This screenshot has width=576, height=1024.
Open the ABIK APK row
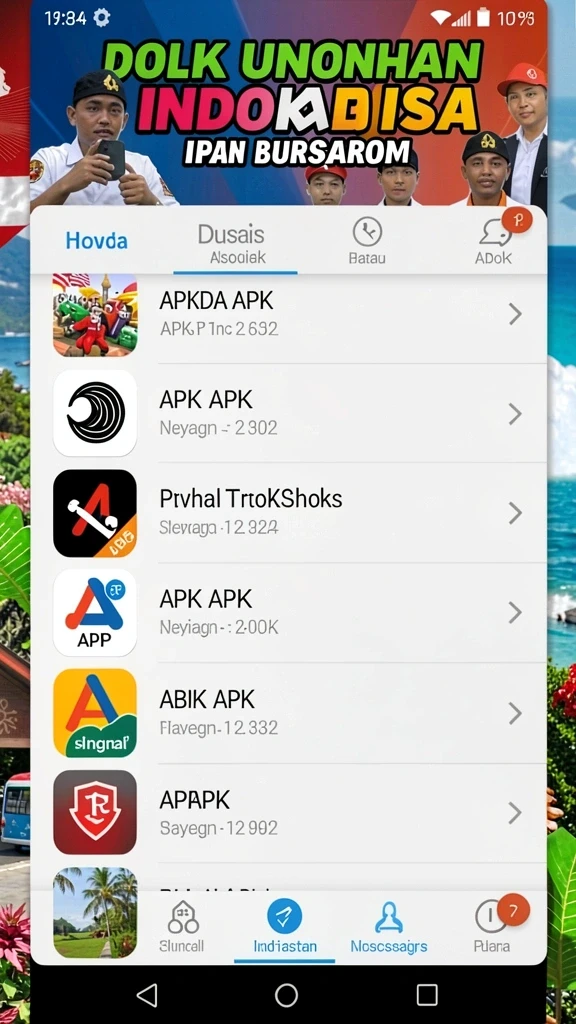289,713
